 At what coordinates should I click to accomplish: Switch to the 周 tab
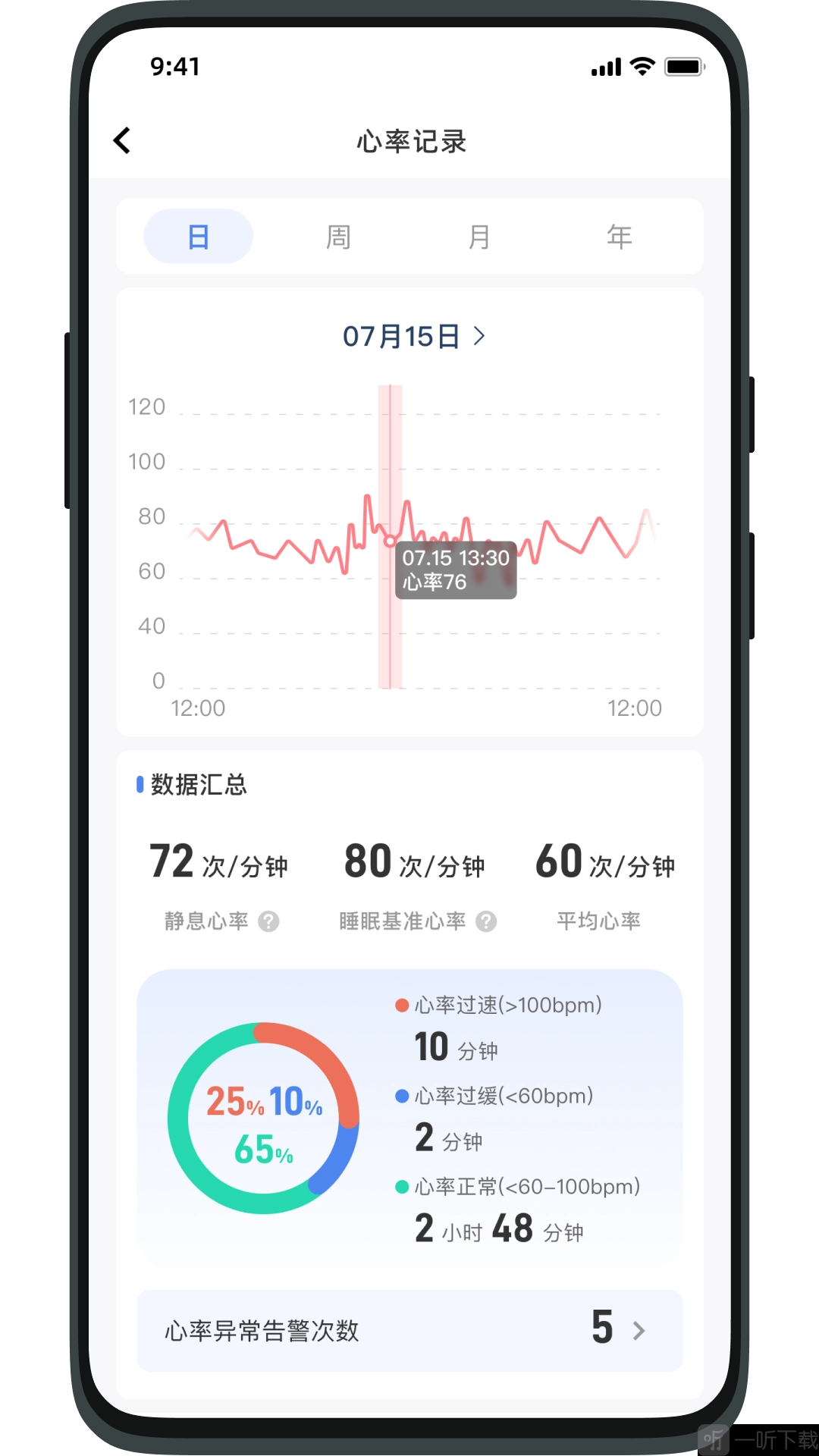pyautogui.click(x=338, y=237)
